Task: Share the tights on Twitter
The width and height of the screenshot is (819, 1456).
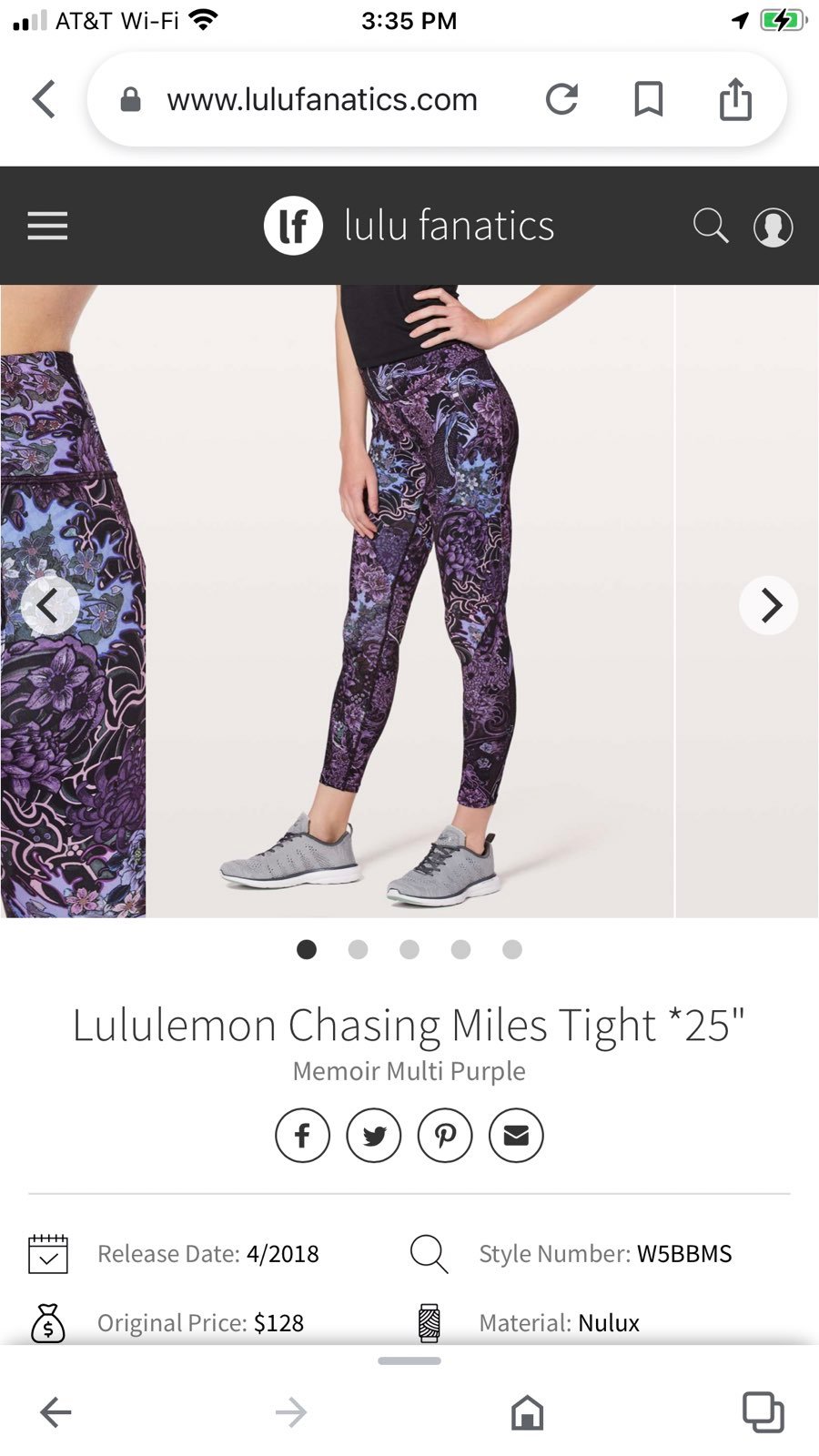Action: coord(374,1136)
